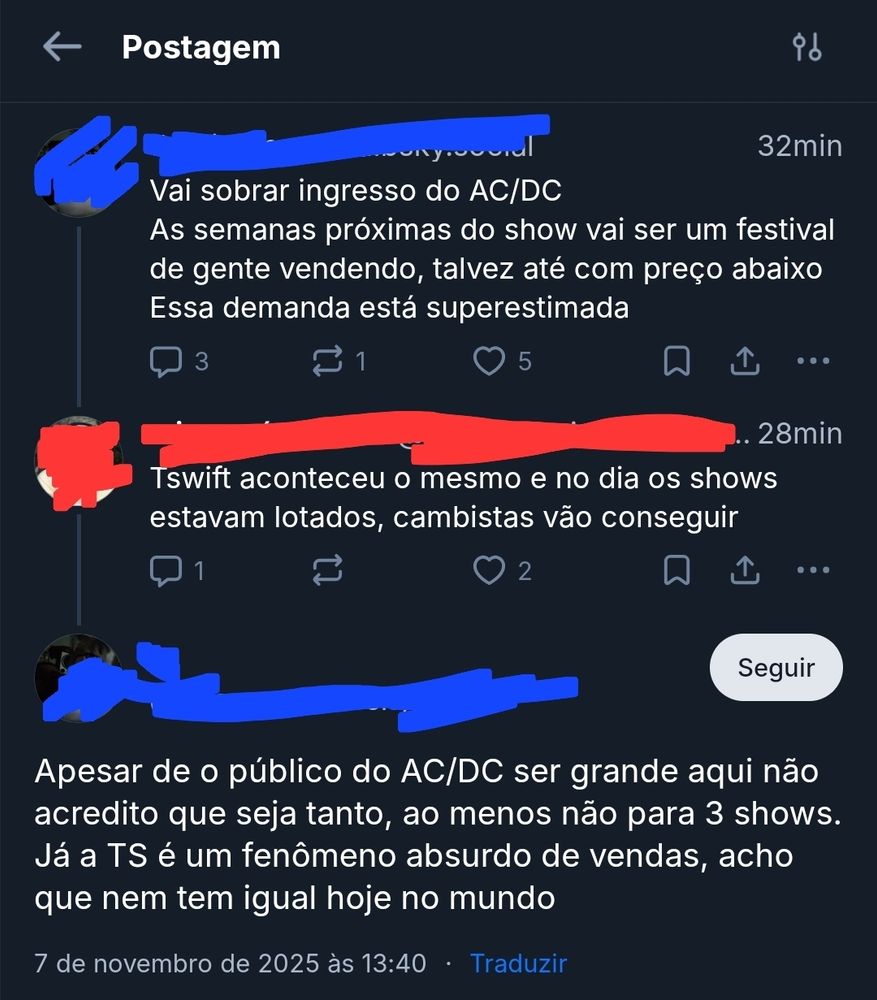Select the 32min timestamp
The height and width of the screenshot is (1000, 877).
pyautogui.click(x=799, y=146)
